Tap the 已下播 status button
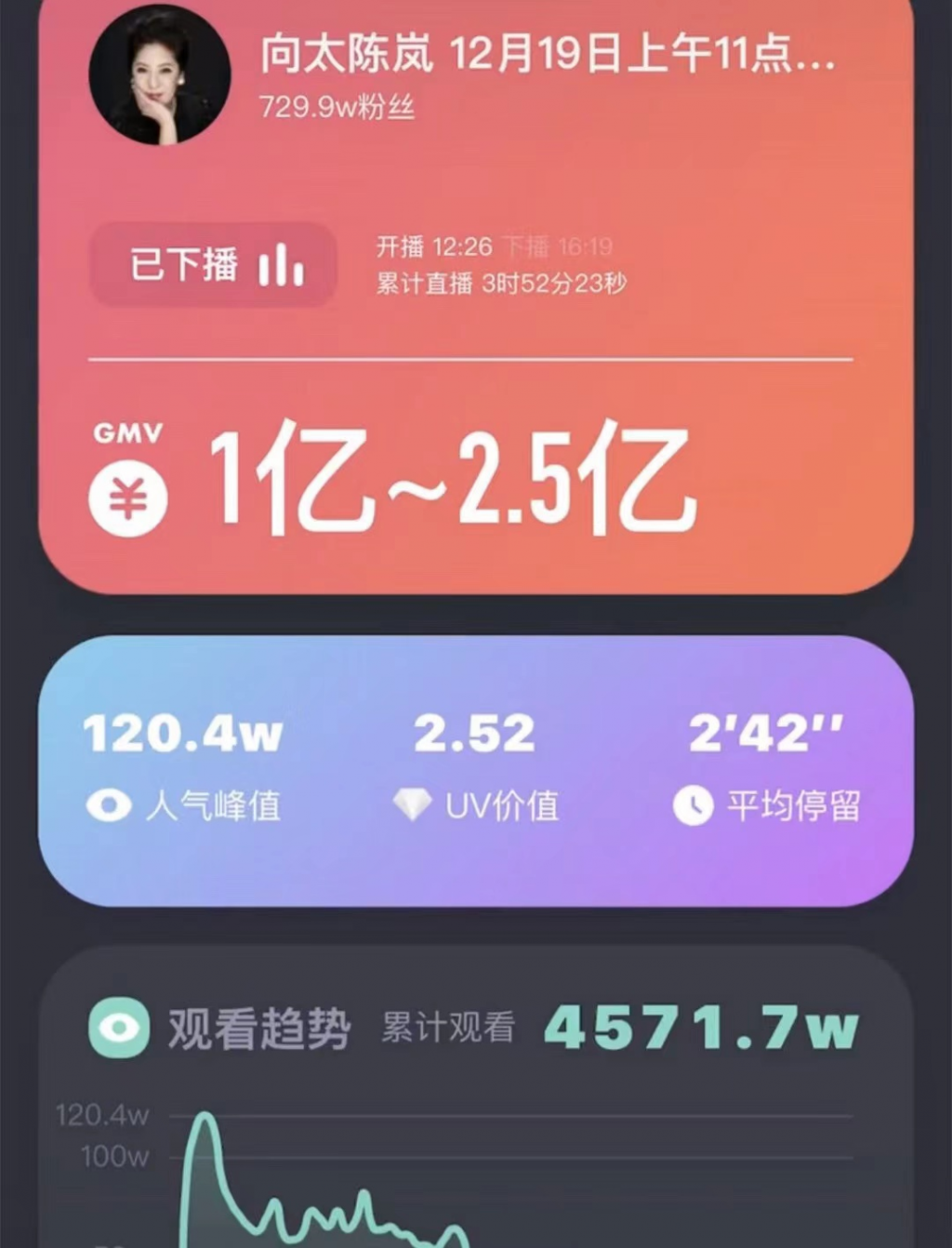This screenshot has height=1248, width=952. point(213,265)
